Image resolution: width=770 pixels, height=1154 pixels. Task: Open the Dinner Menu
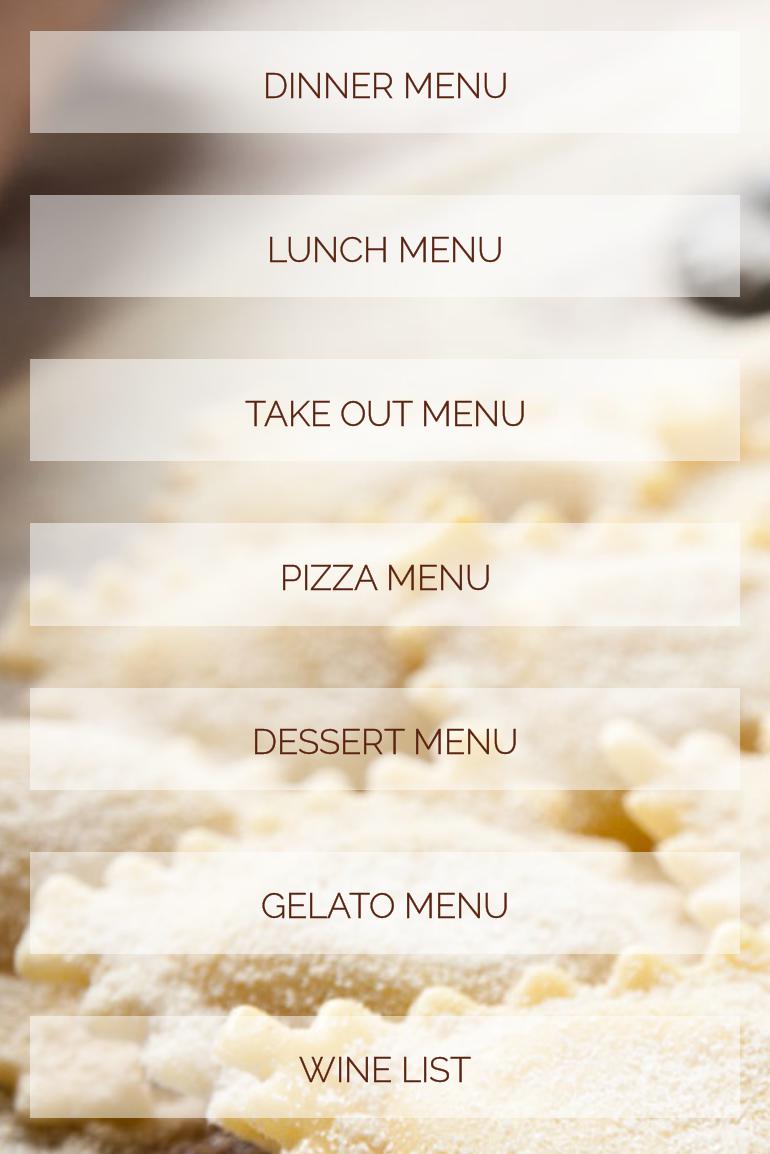coord(385,84)
